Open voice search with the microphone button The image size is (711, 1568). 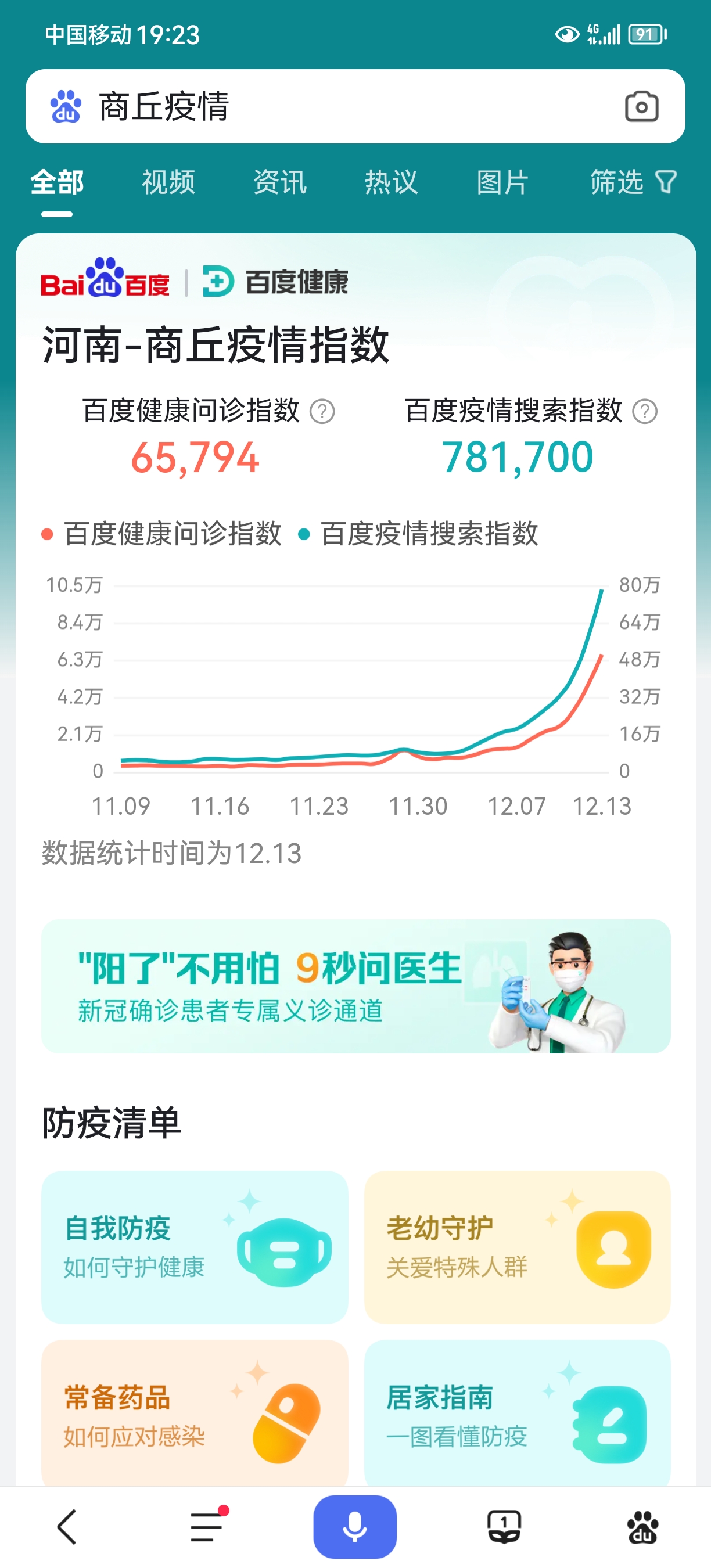click(x=355, y=1527)
